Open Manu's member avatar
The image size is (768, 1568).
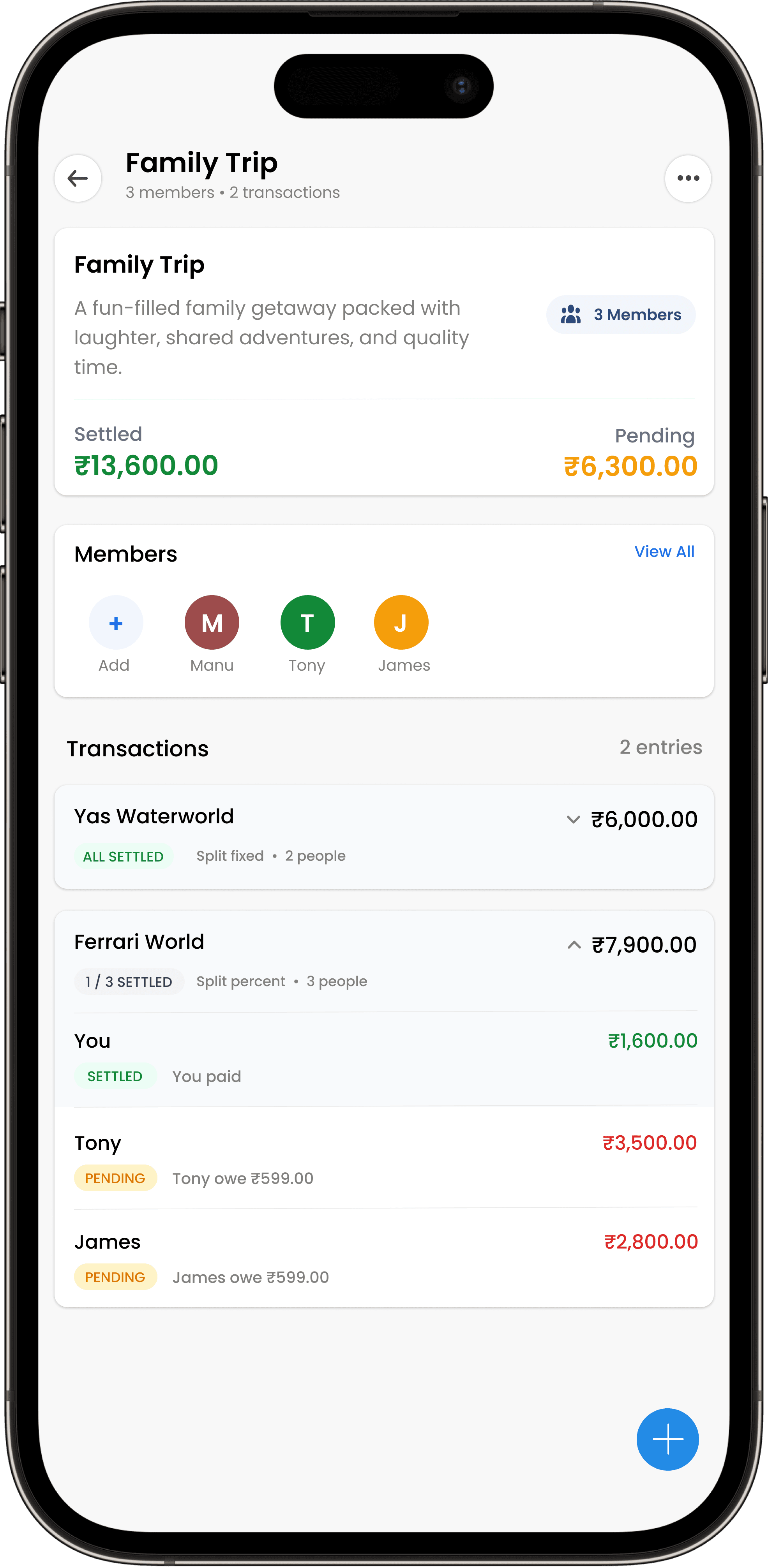click(212, 623)
